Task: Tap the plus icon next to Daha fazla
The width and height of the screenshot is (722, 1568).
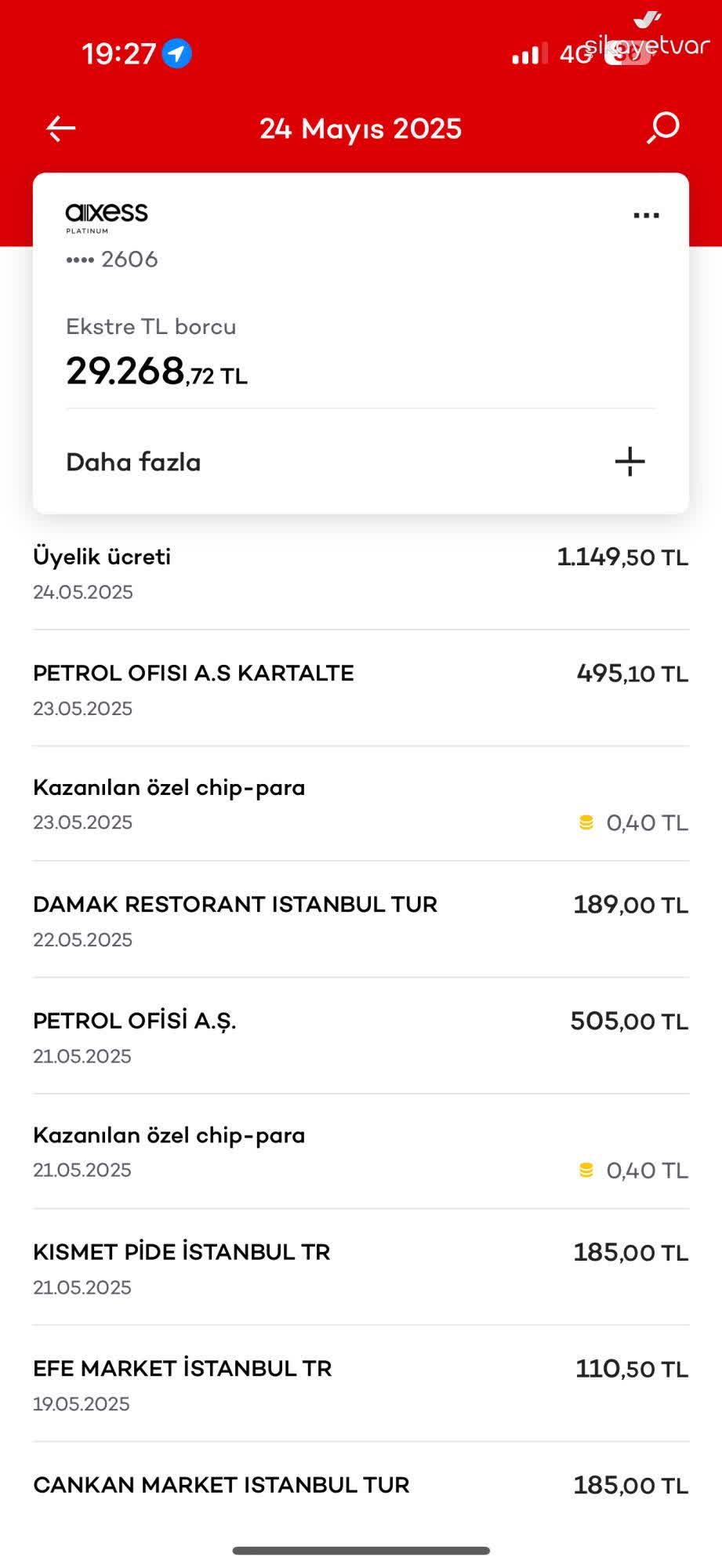Action: (x=629, y=462)
